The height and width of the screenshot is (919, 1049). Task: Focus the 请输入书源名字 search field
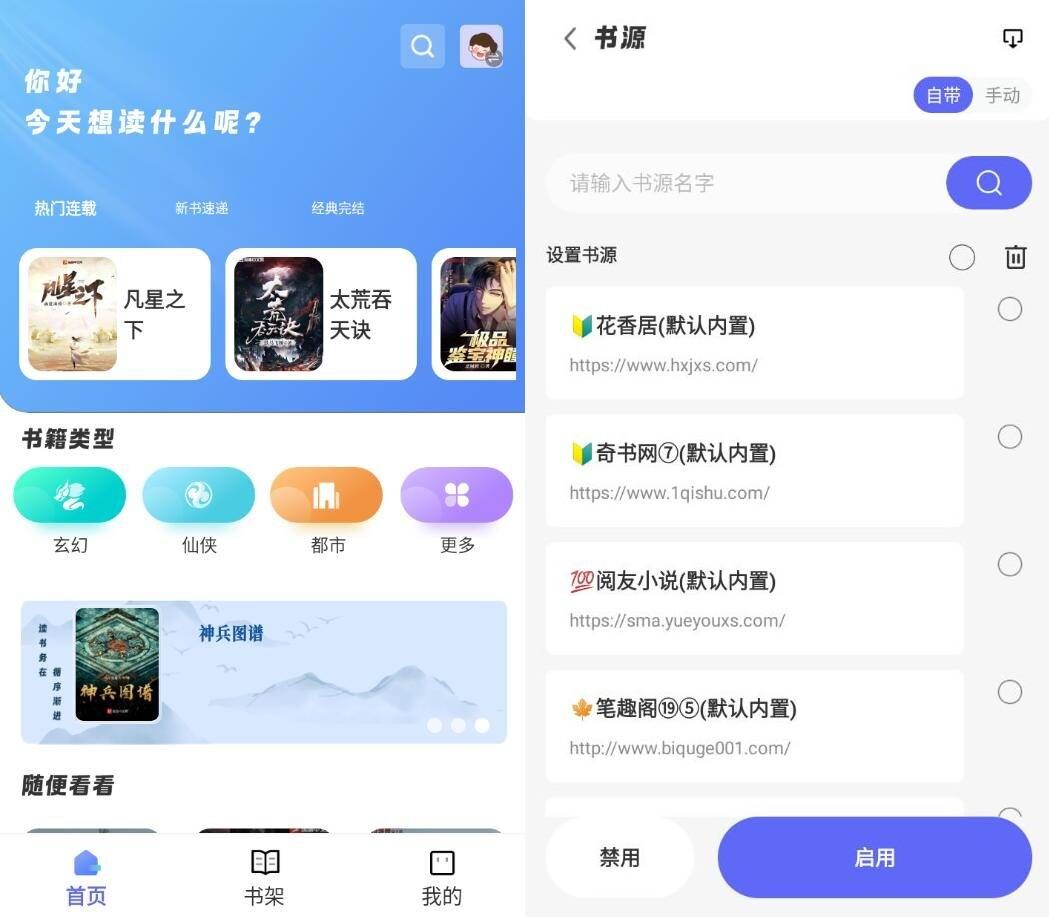(x=745, y=183)
